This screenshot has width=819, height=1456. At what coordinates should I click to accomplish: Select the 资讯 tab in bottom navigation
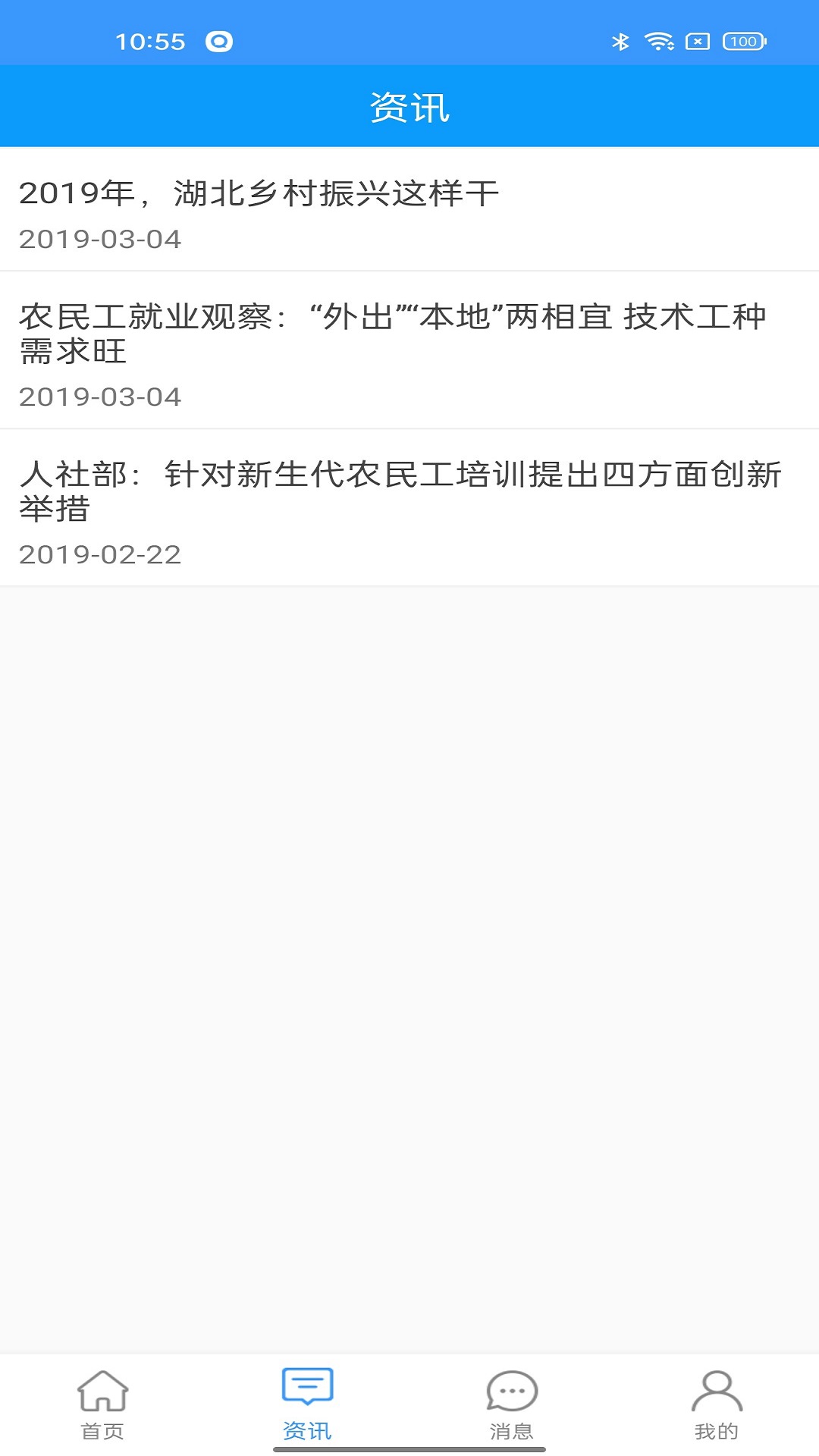(x=307, y=1404)
